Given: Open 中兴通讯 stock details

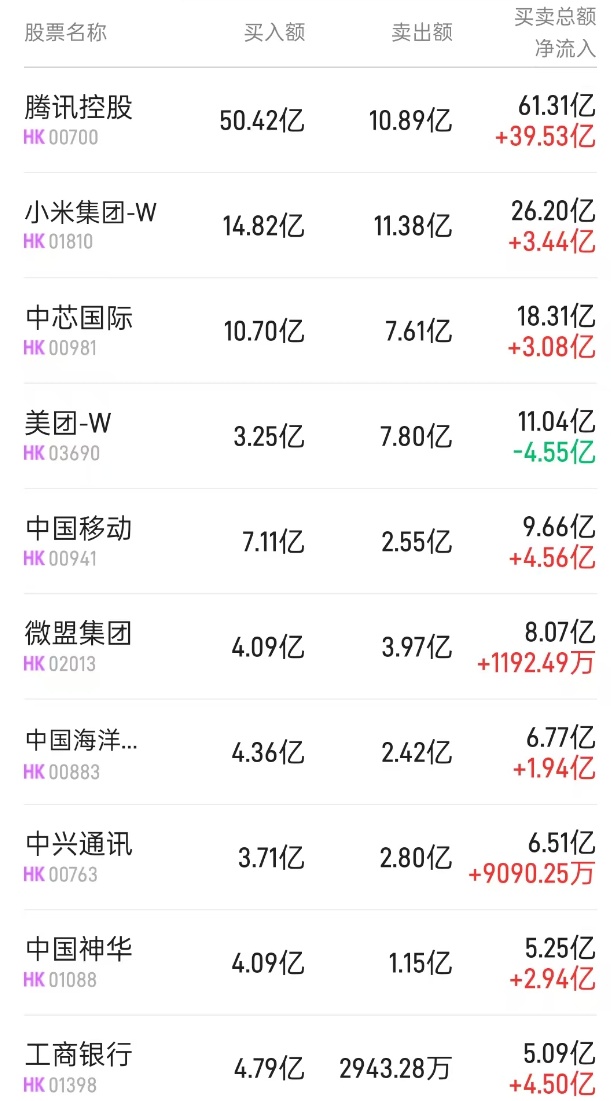Looking at the screenshot, I should [x=79, y=846].
